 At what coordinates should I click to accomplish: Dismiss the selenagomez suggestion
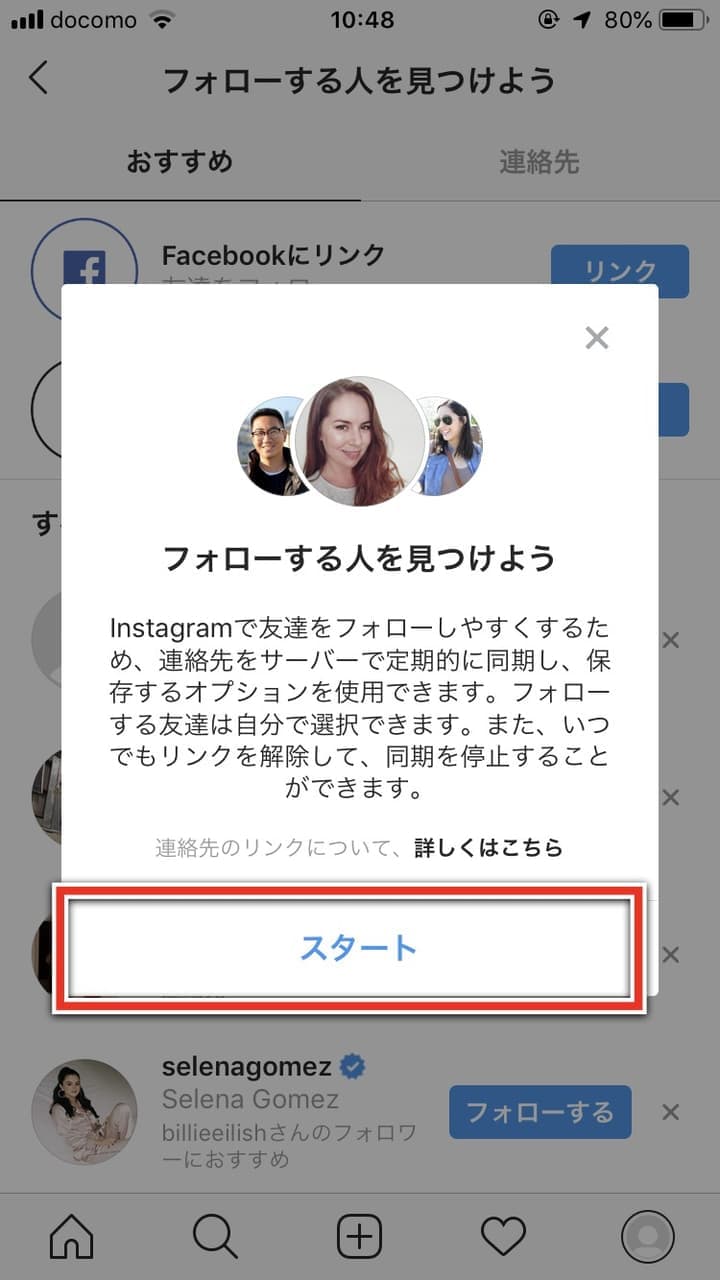click(671, 1112)
